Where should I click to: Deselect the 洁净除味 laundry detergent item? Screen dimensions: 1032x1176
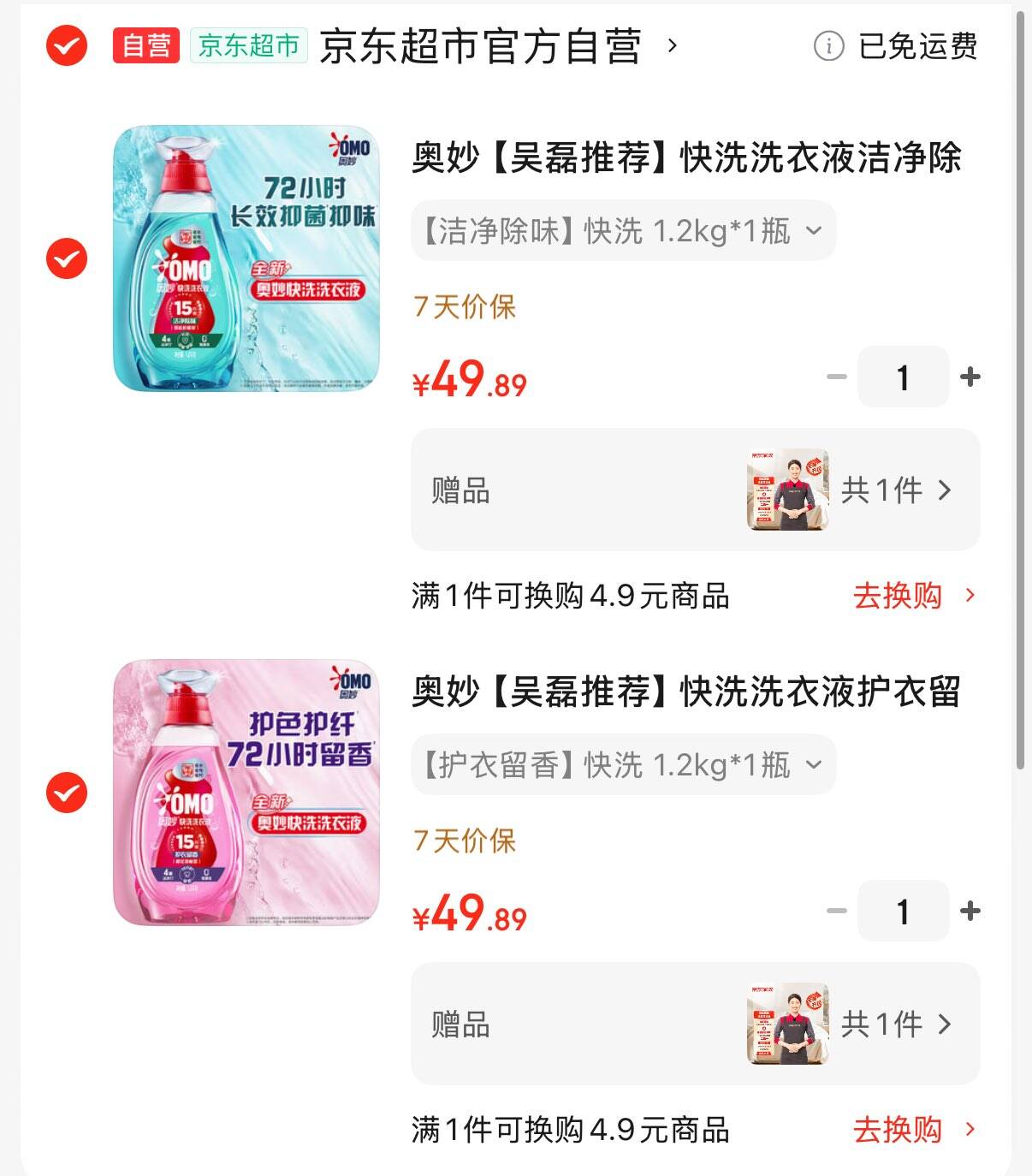[67, 258]
